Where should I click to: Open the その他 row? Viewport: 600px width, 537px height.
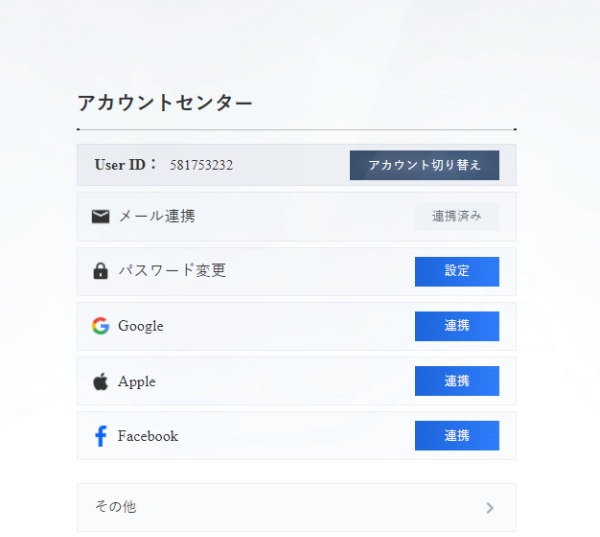297,508
